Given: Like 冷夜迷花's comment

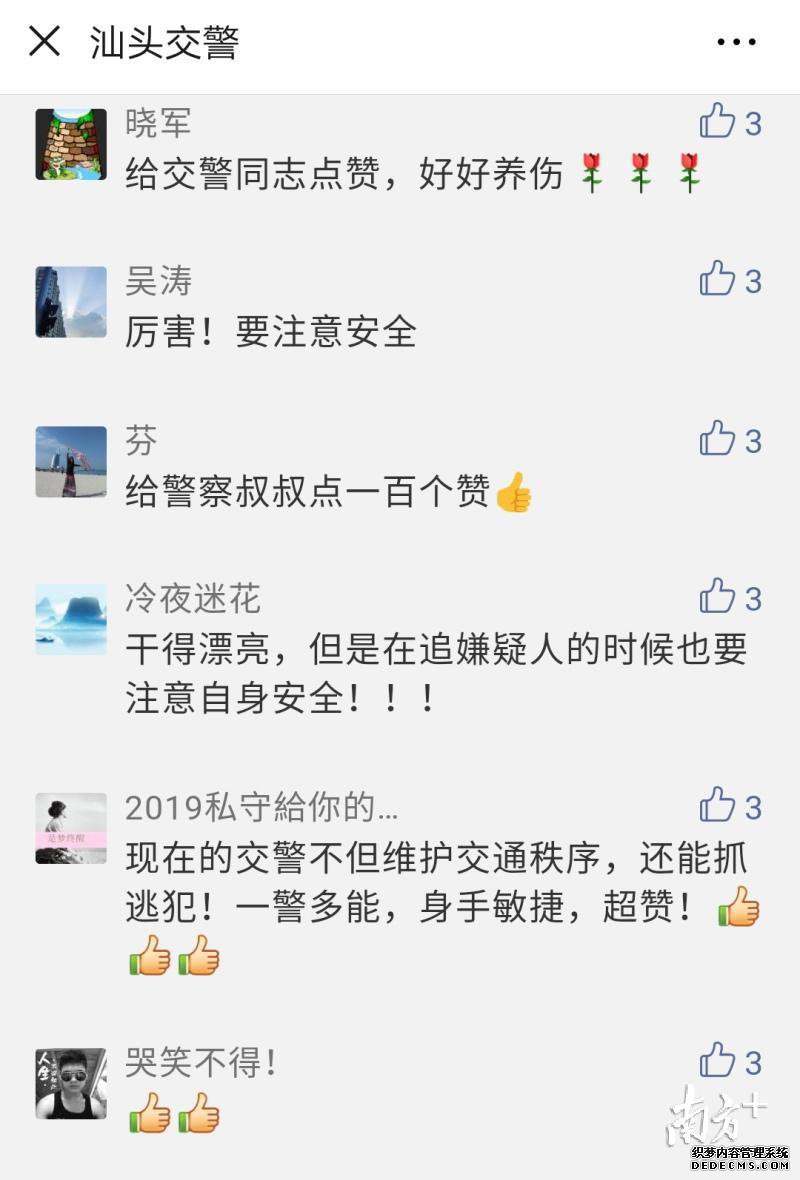Looking at the screenshot, I should 718,597.
